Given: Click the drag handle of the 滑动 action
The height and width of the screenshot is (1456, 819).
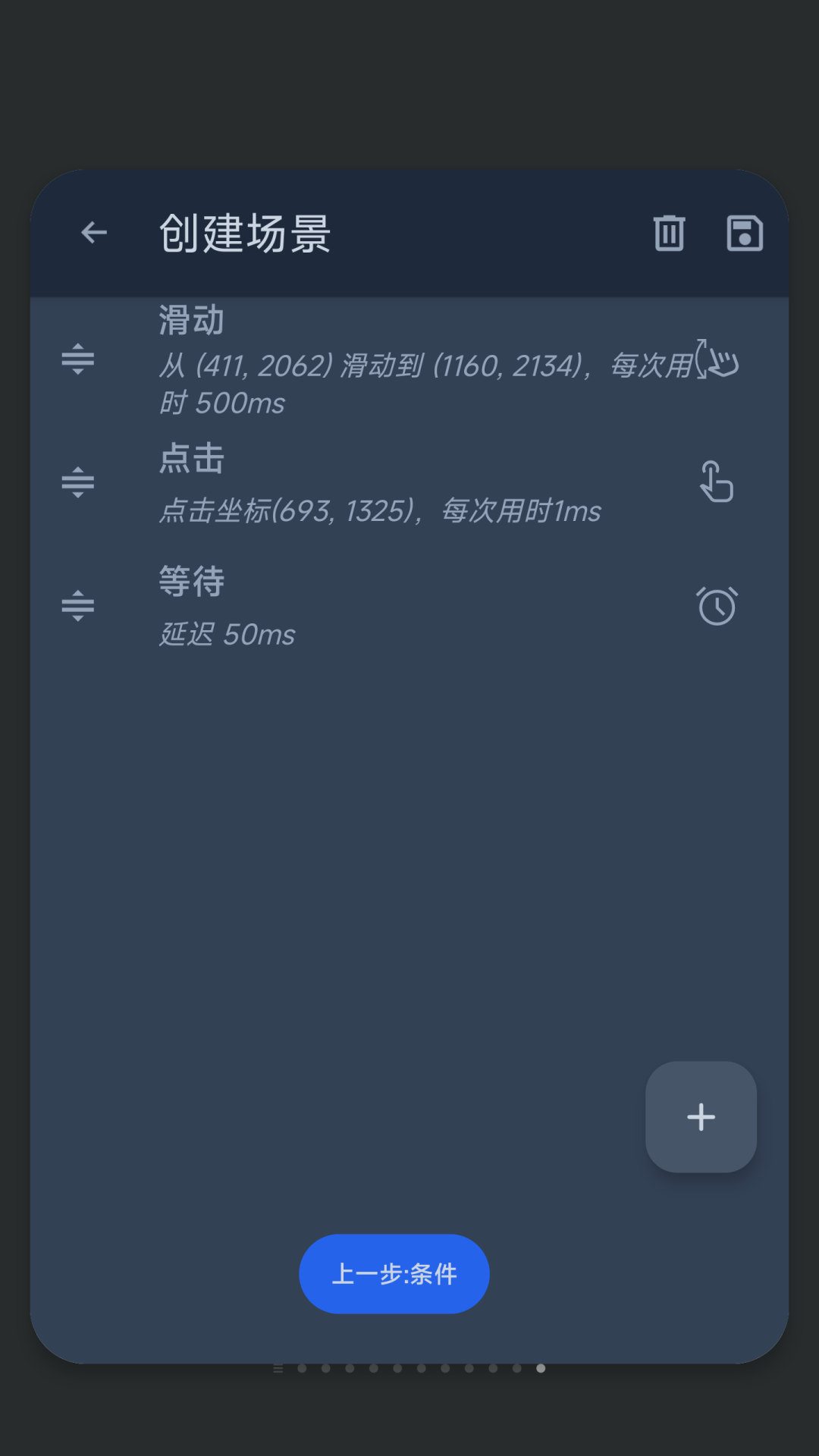Looking at the screenshot, I should (77, 360).
